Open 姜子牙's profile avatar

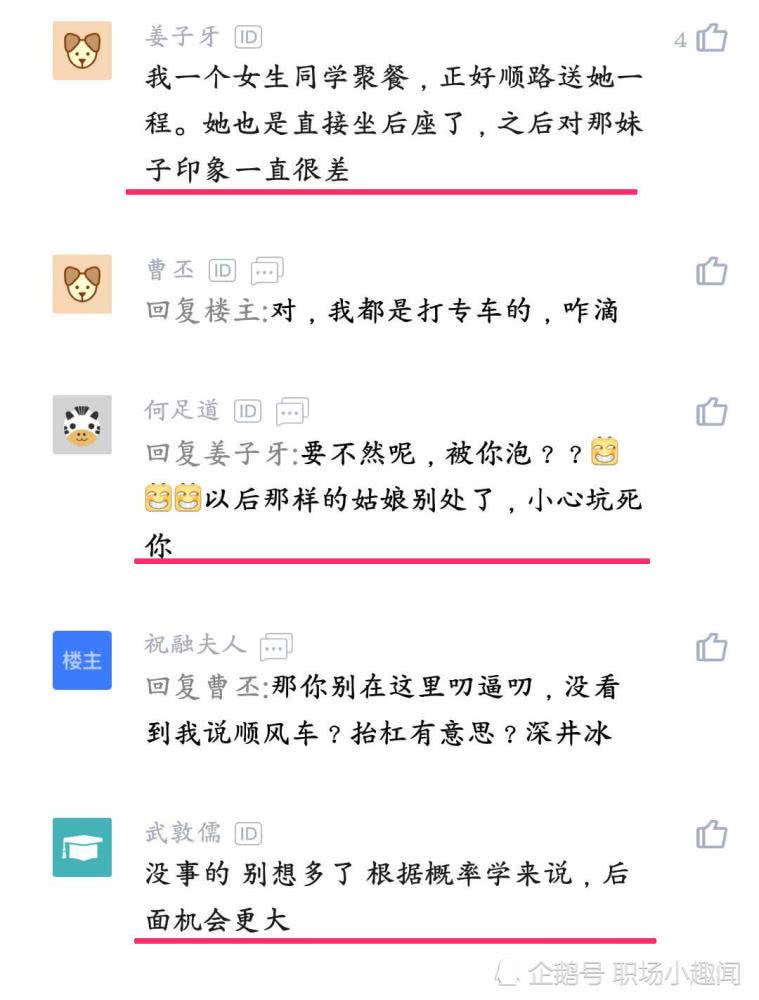[82, 50]
